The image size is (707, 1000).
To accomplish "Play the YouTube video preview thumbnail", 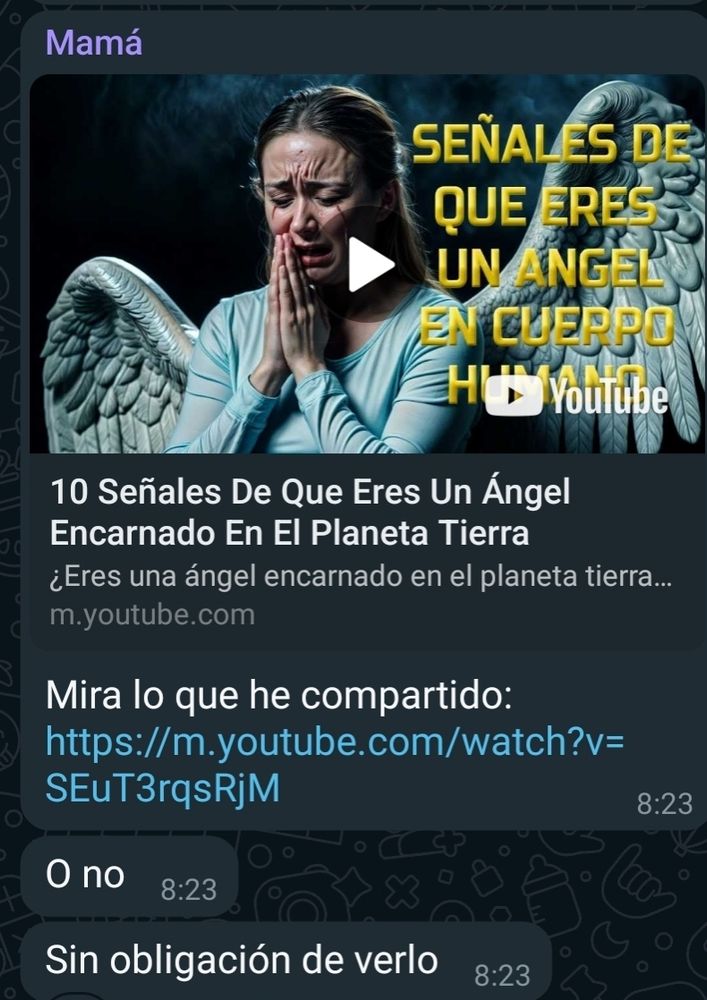I will [x=371, y=266].
